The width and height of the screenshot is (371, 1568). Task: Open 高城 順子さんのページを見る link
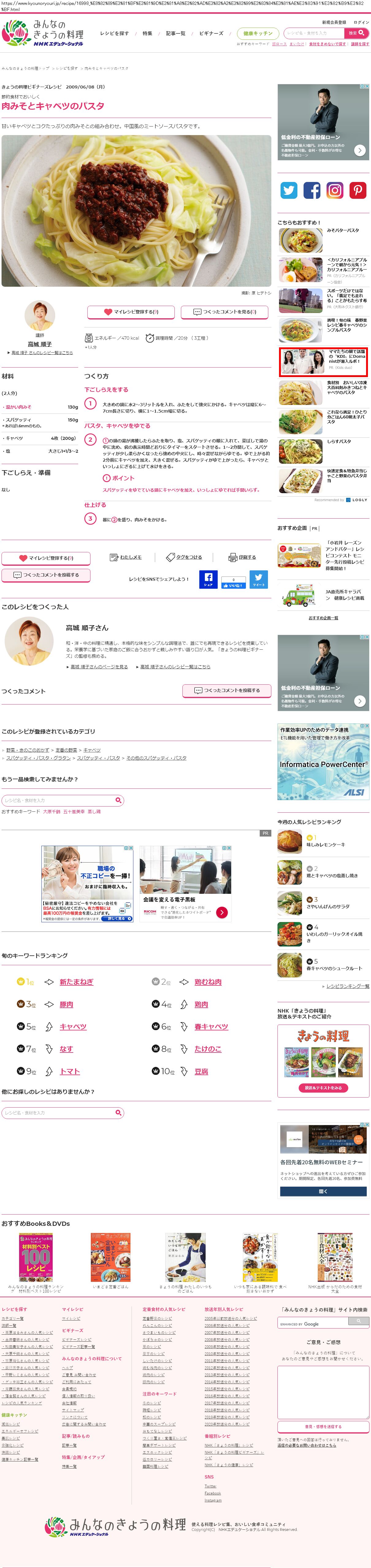(99, 667)
